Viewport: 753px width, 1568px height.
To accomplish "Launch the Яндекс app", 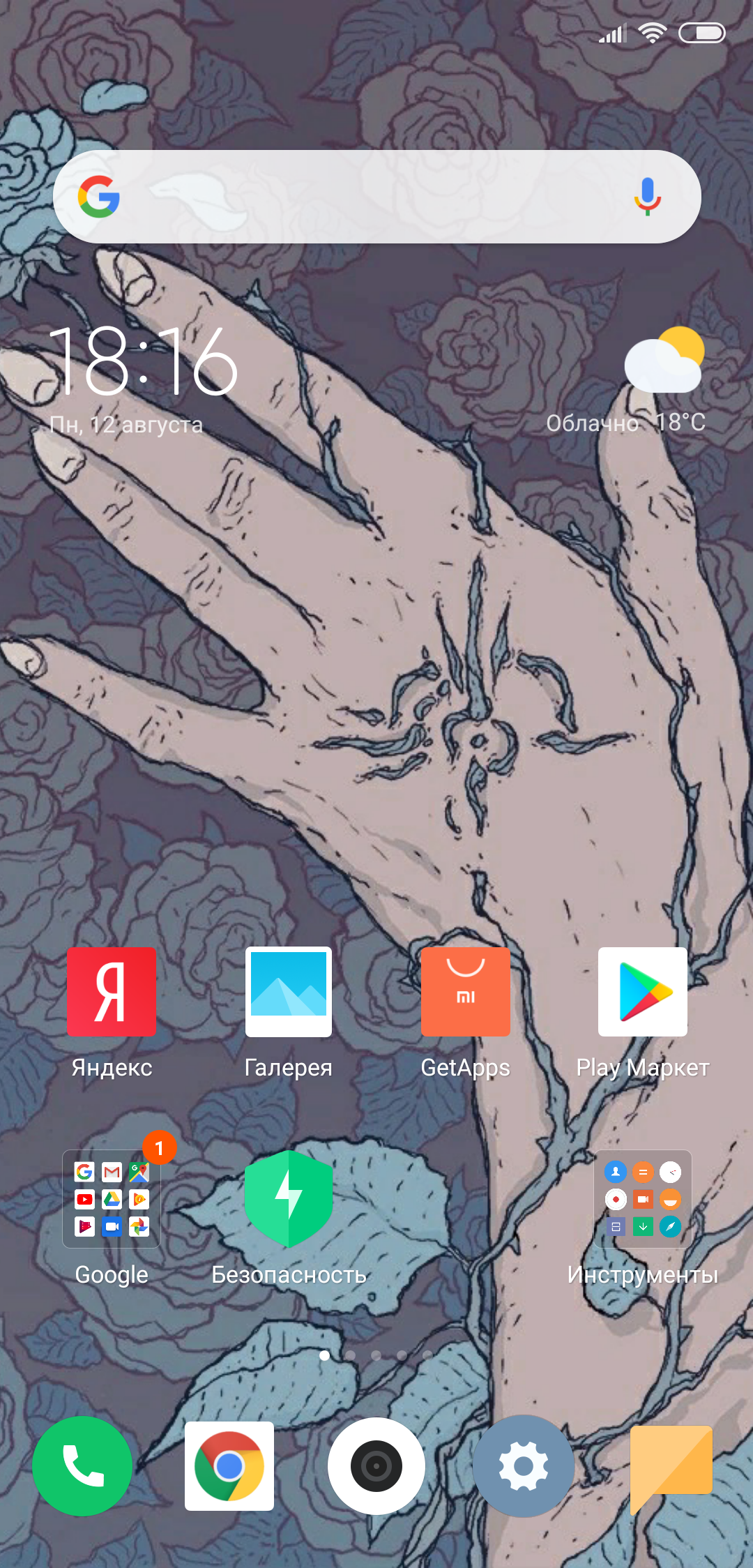I will (112, 991).
